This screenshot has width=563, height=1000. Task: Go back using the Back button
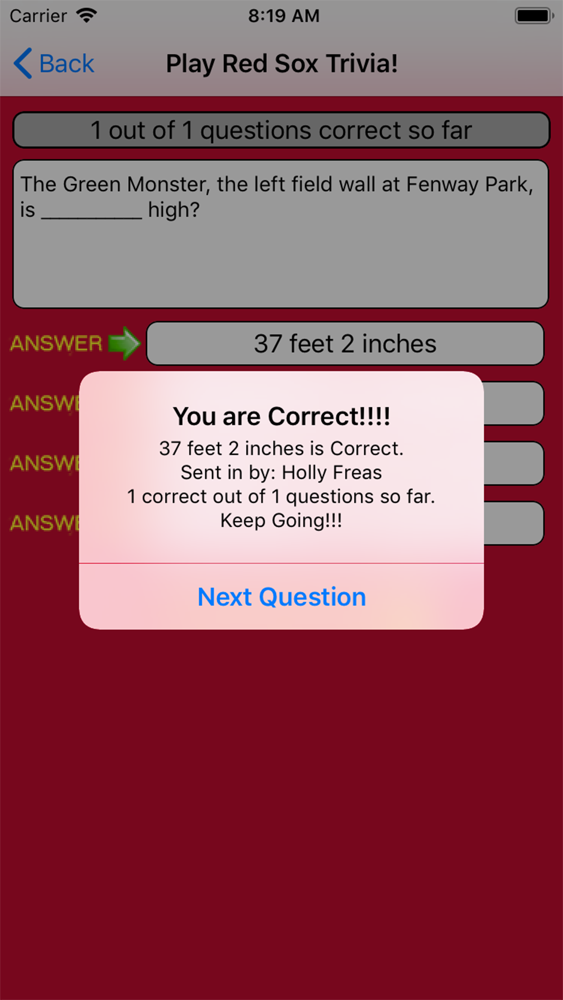coord(54,64)
